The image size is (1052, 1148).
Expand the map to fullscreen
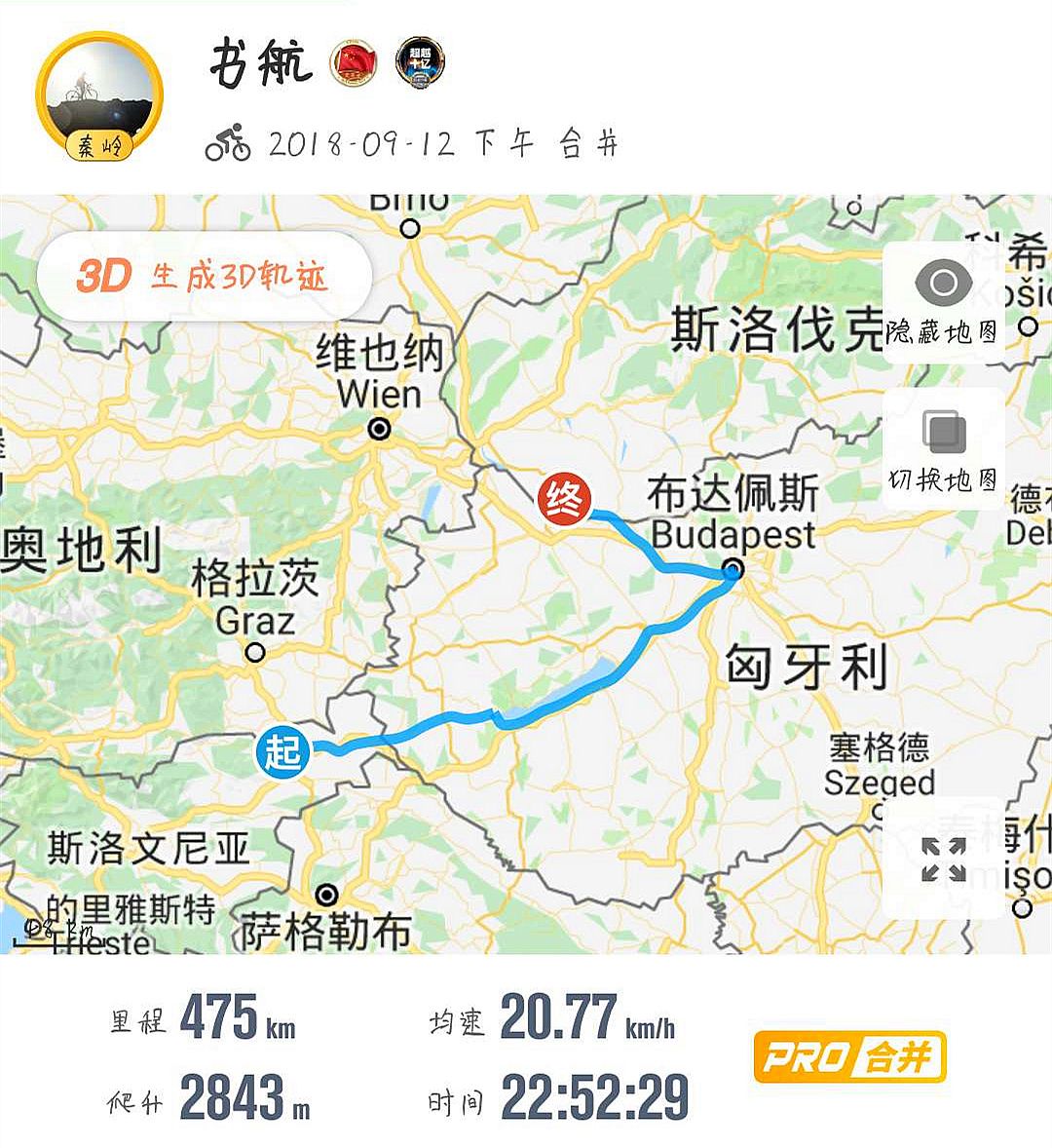click(942, 860)
